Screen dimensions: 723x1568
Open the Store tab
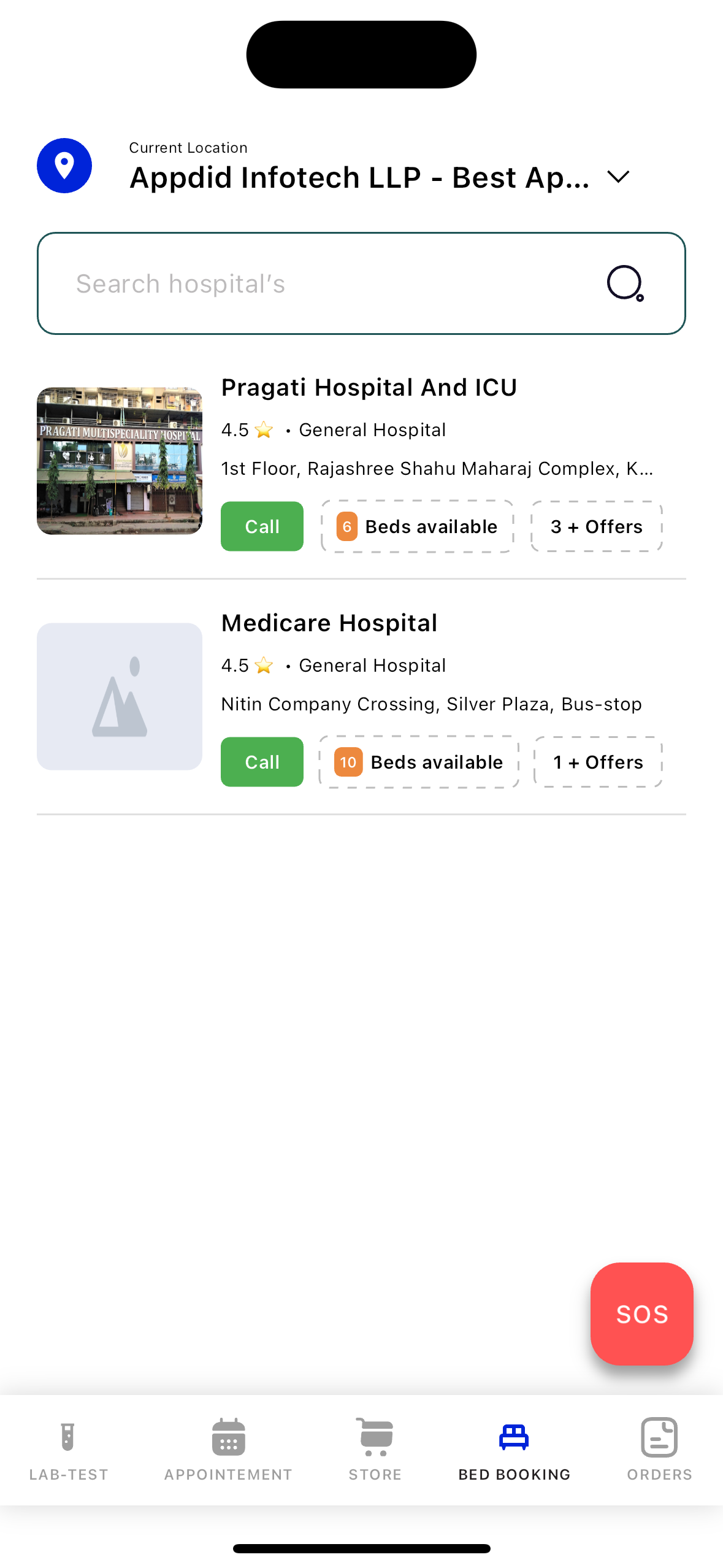[x=375, y=1449]
